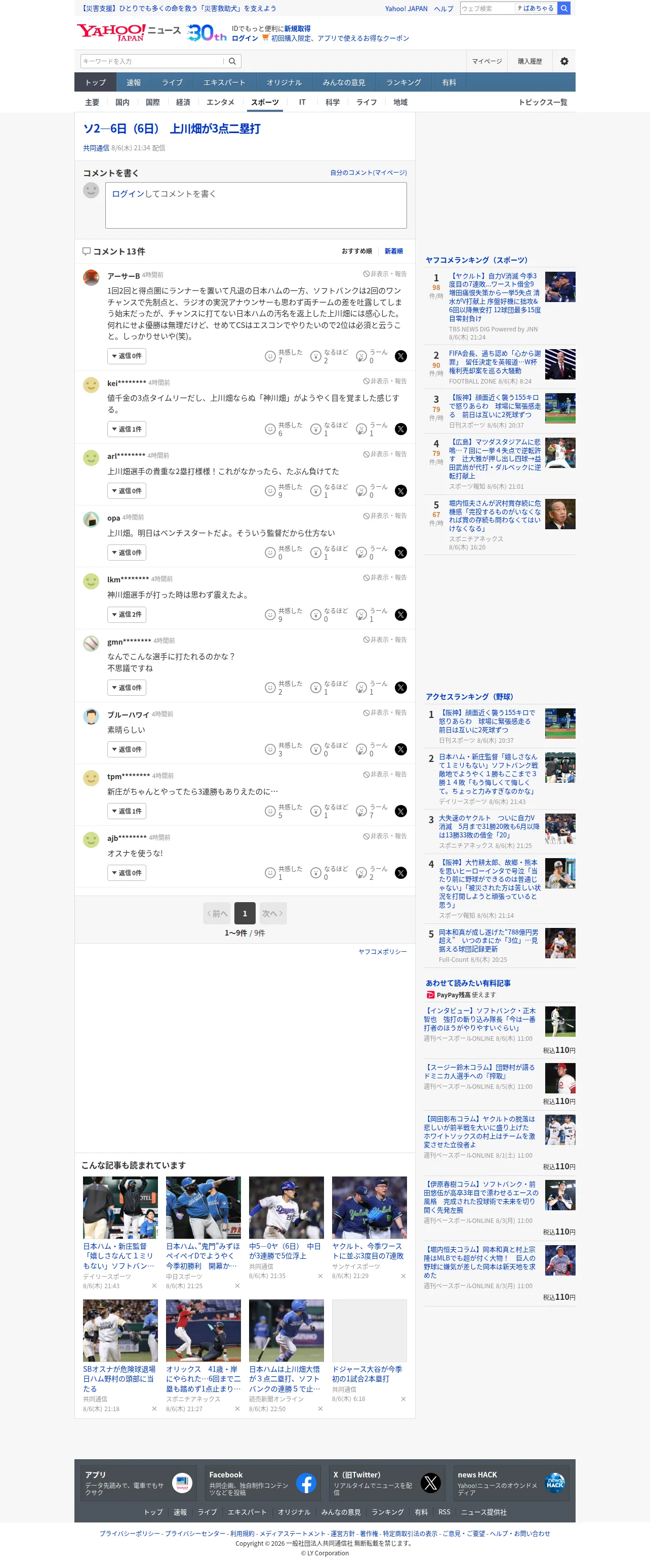
Task: Sort comments by 新着順
Action: click(393, 251)
